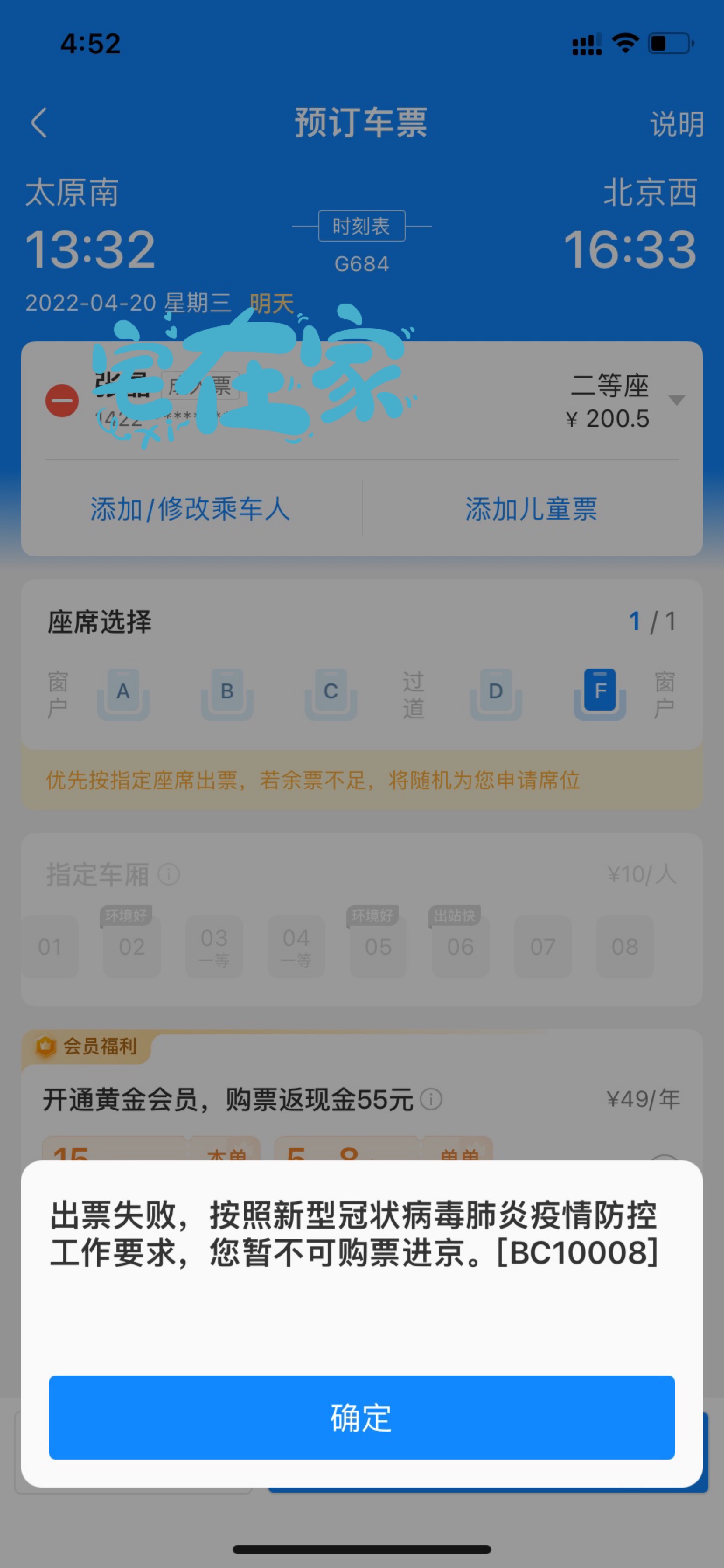Open info icon beside 黄金会员 cashback offer
Viewport: 724px width, 1568px height.
[x=431, y=1099]
